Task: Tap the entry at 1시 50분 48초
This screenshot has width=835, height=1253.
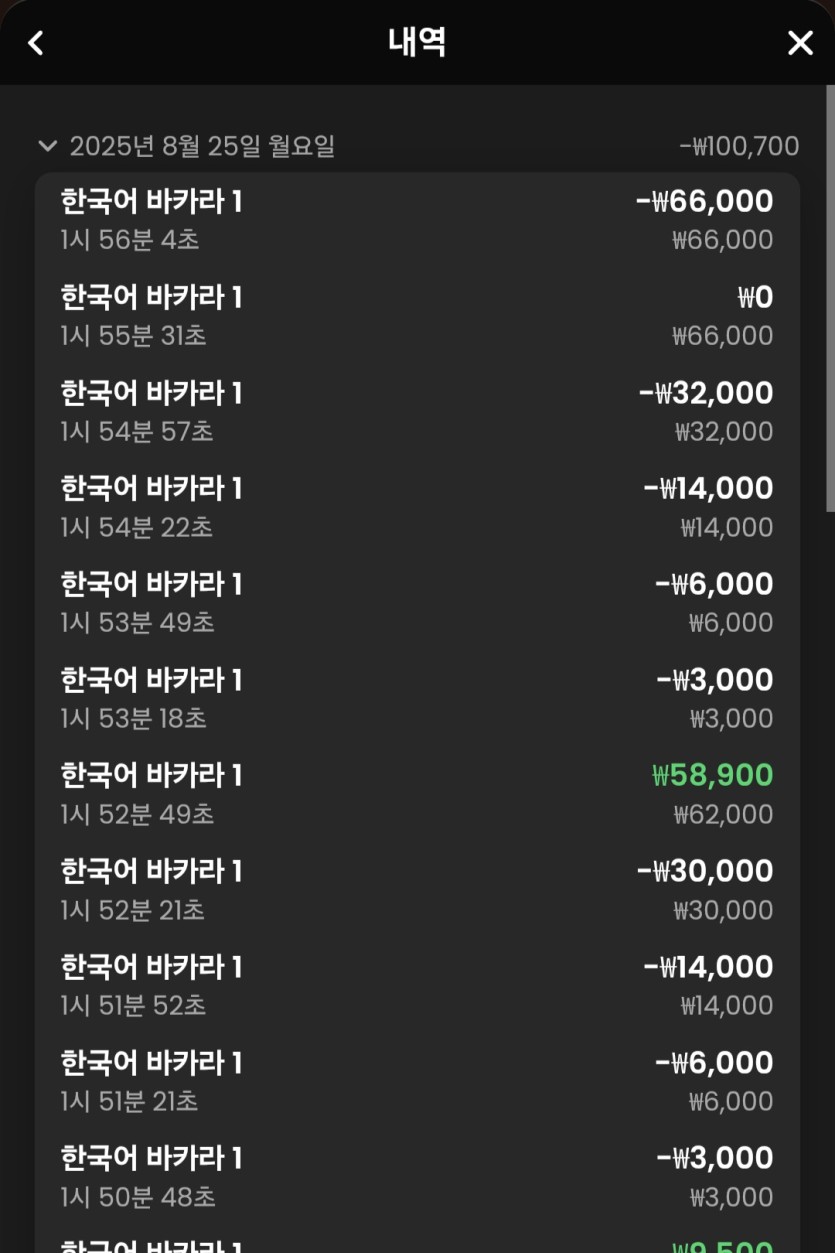Action: coord(417,1177)
